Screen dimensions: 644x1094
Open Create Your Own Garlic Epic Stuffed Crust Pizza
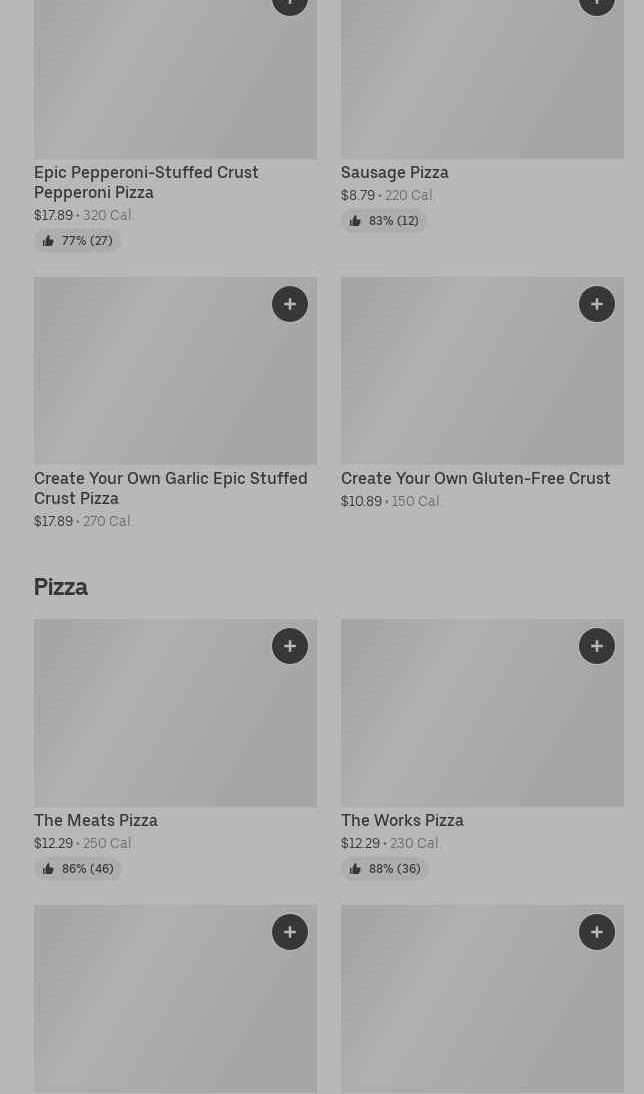coord(170,488)
